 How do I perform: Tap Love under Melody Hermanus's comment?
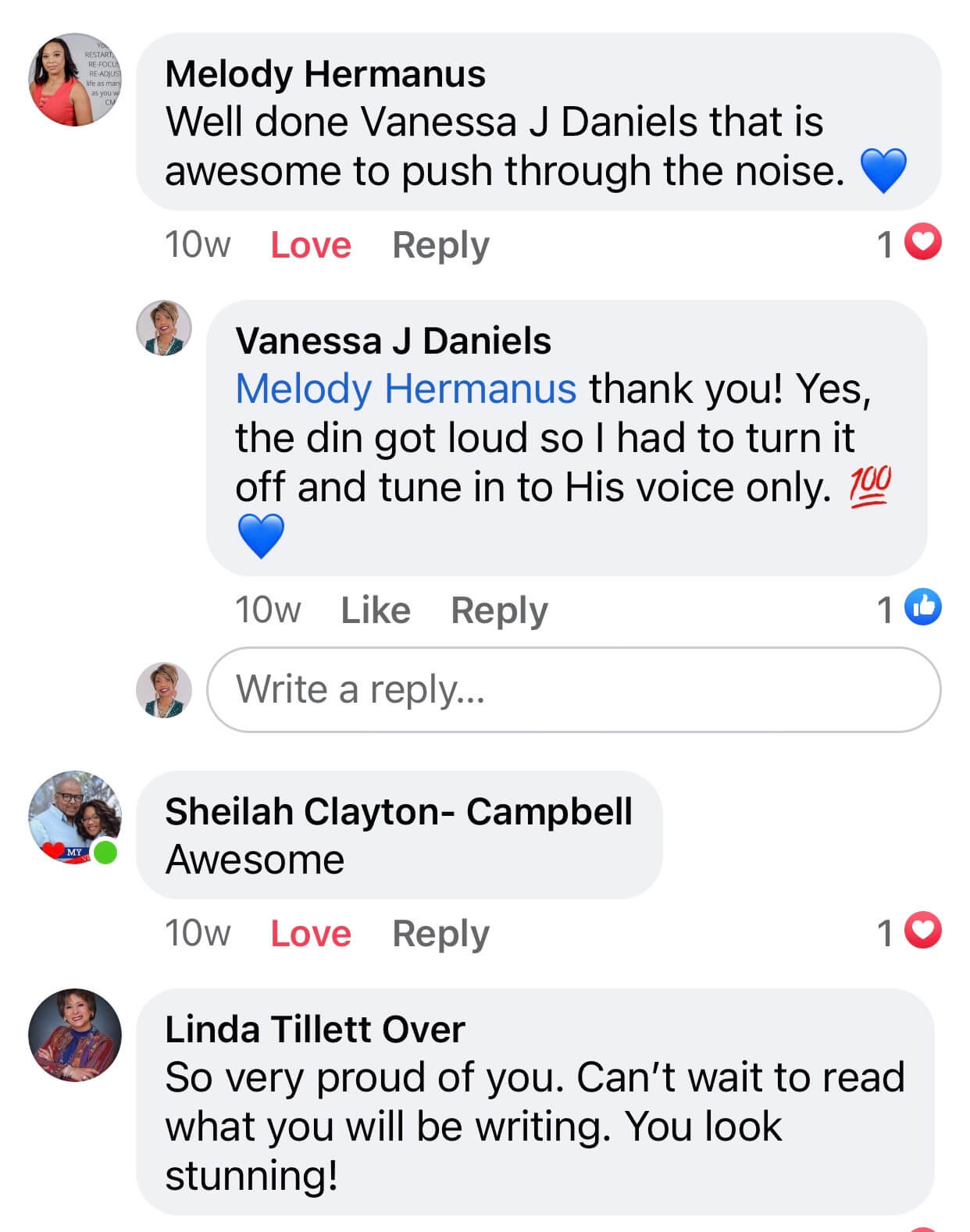(310, 245)
